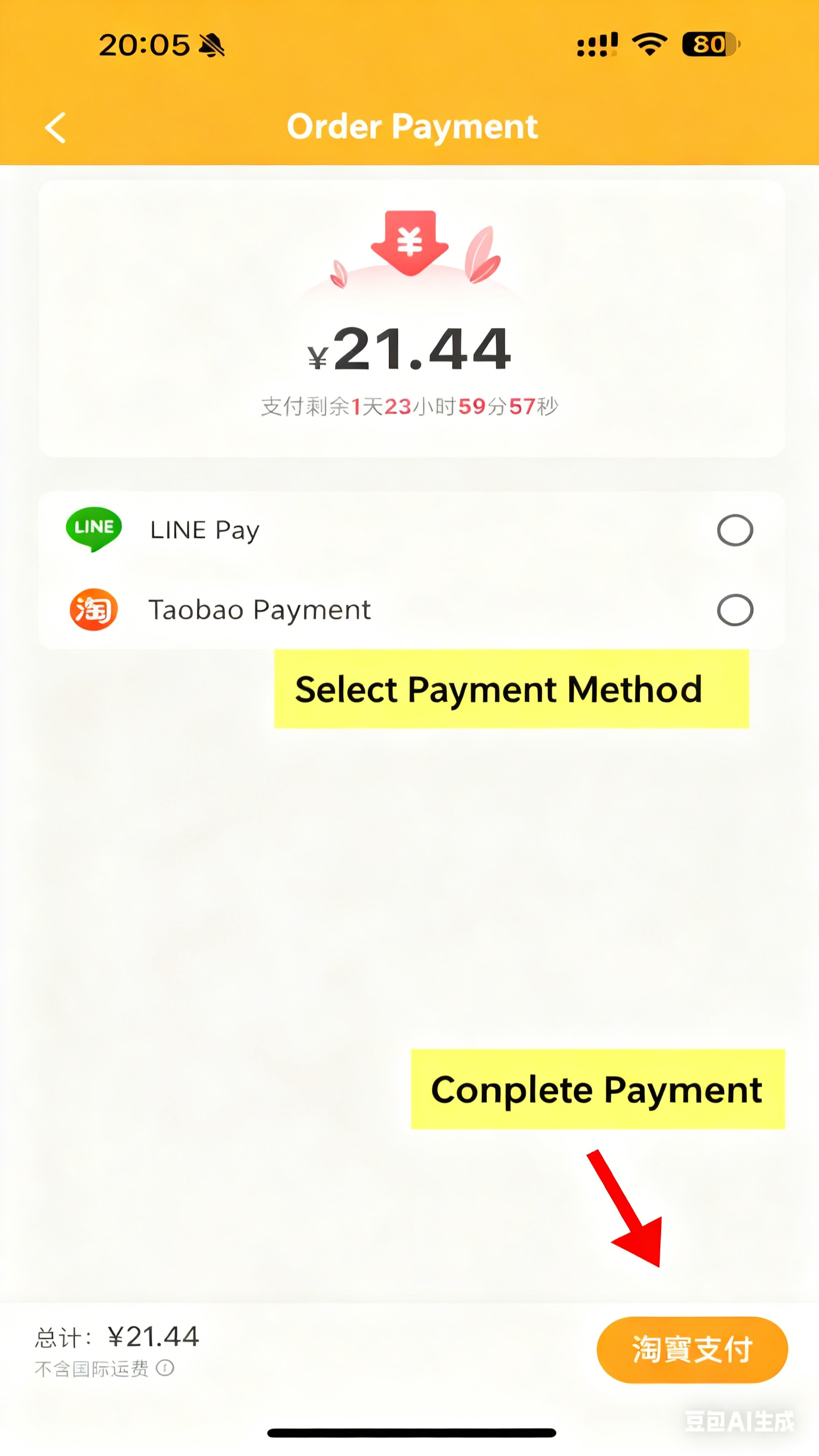Screen dimensions: 819x1456
Task: Tap the LINE Pay app icon
Action: coord(94,529)
